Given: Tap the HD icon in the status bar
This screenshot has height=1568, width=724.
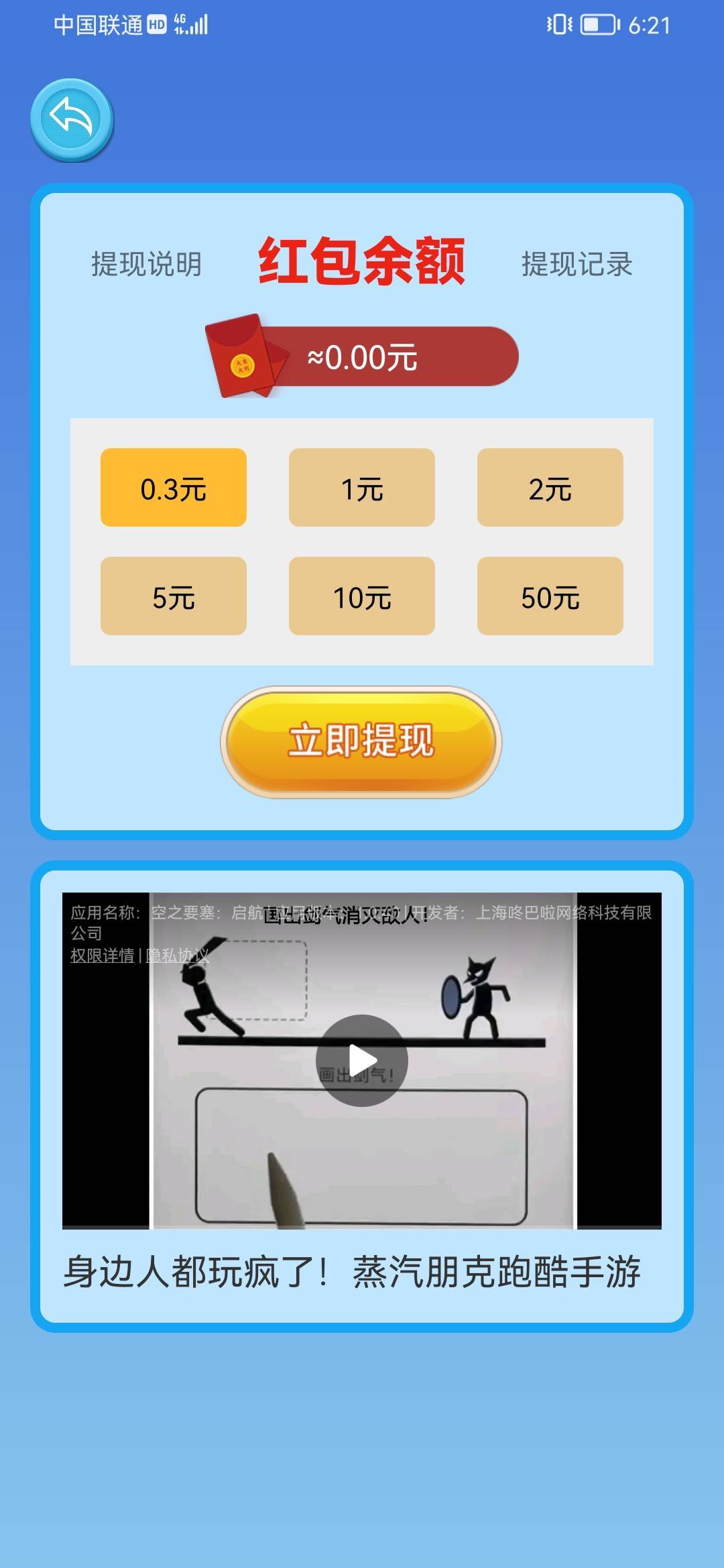Looking at the screenshot, I should coord(156,24).
